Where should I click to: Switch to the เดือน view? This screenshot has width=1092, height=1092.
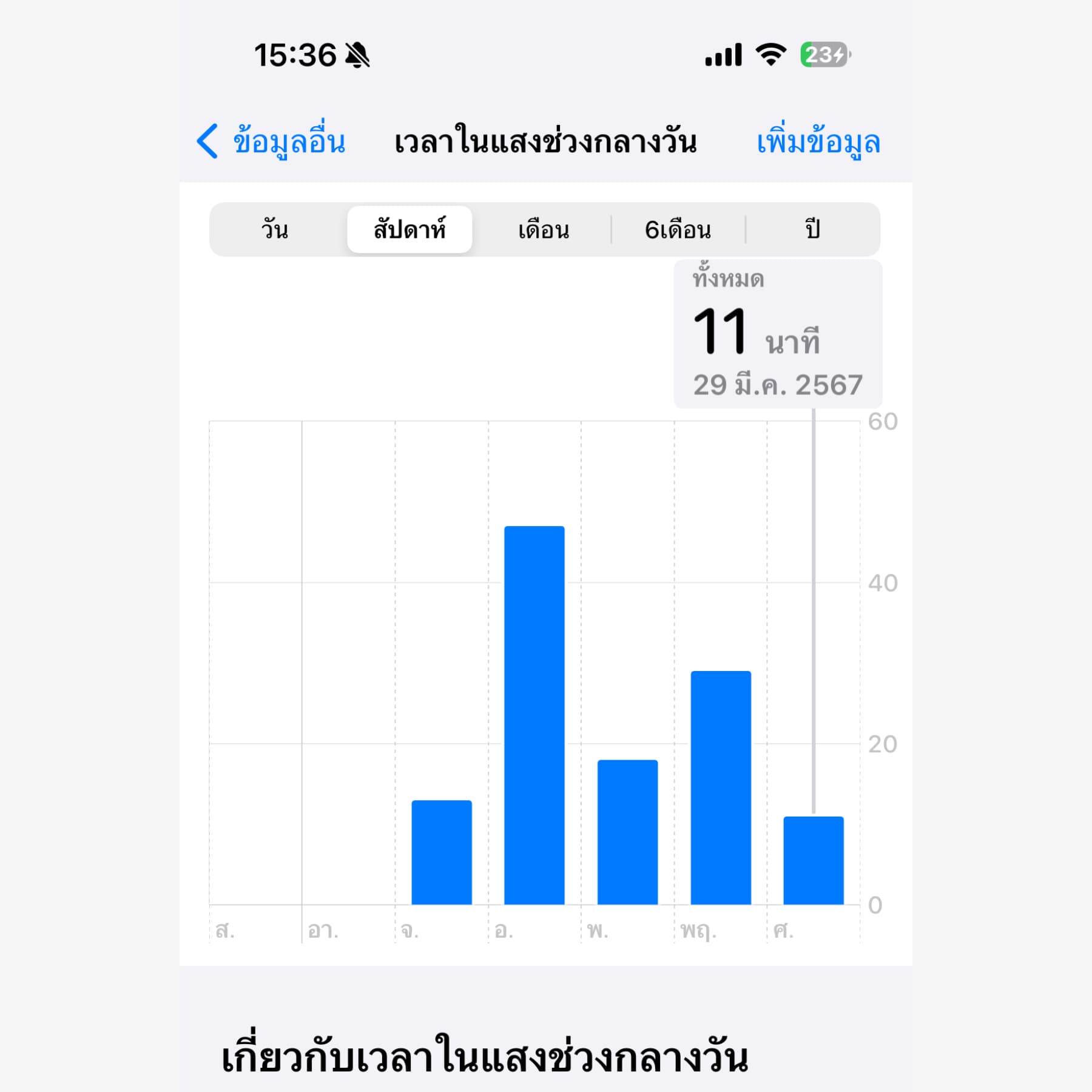[x=544, y=230]
